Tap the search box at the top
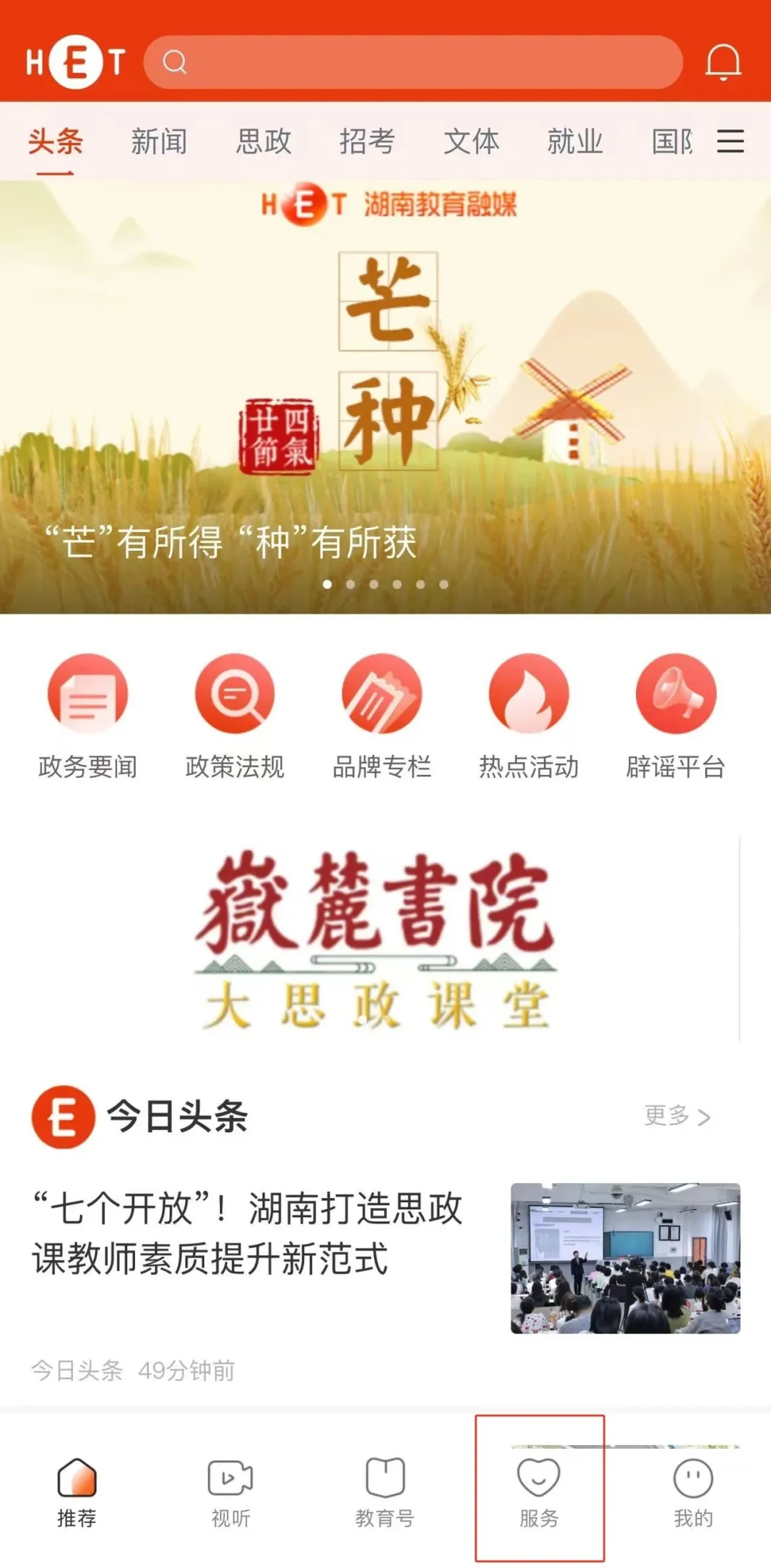Screen dimensions: 771x1568 point(413,62)
